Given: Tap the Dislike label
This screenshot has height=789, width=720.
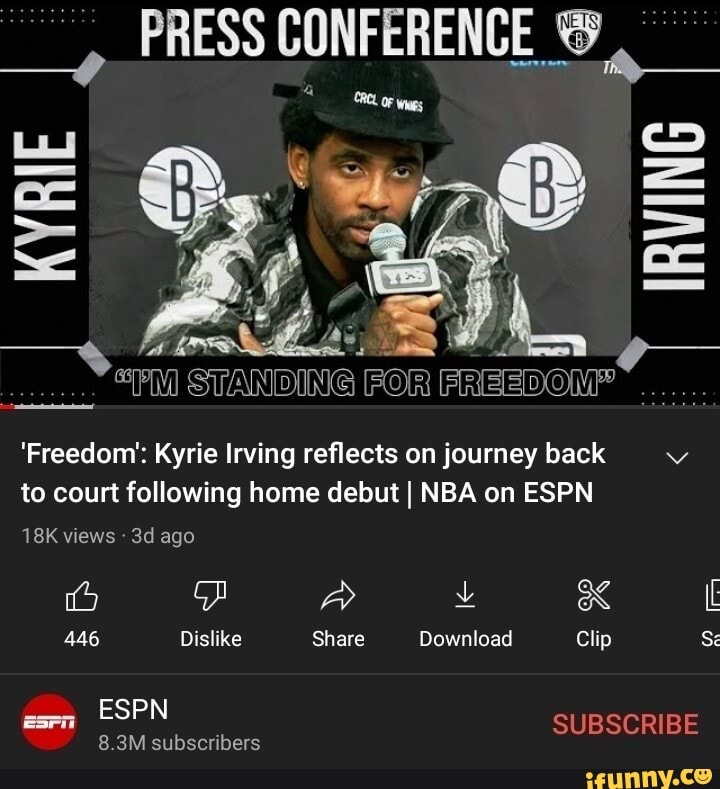Looking at the screenshot, I should [210, 638].
